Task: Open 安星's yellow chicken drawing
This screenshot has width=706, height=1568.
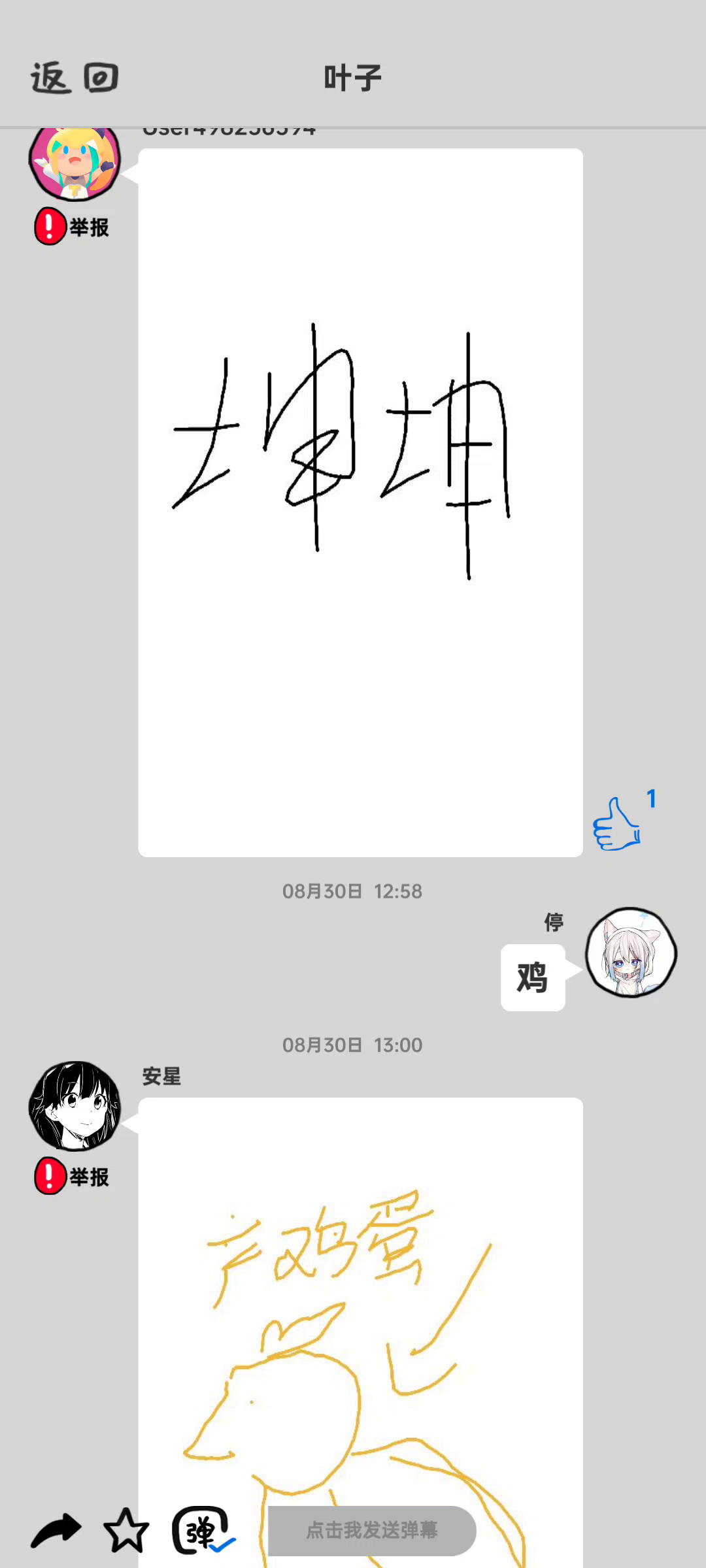Action: click(360, 1333)
